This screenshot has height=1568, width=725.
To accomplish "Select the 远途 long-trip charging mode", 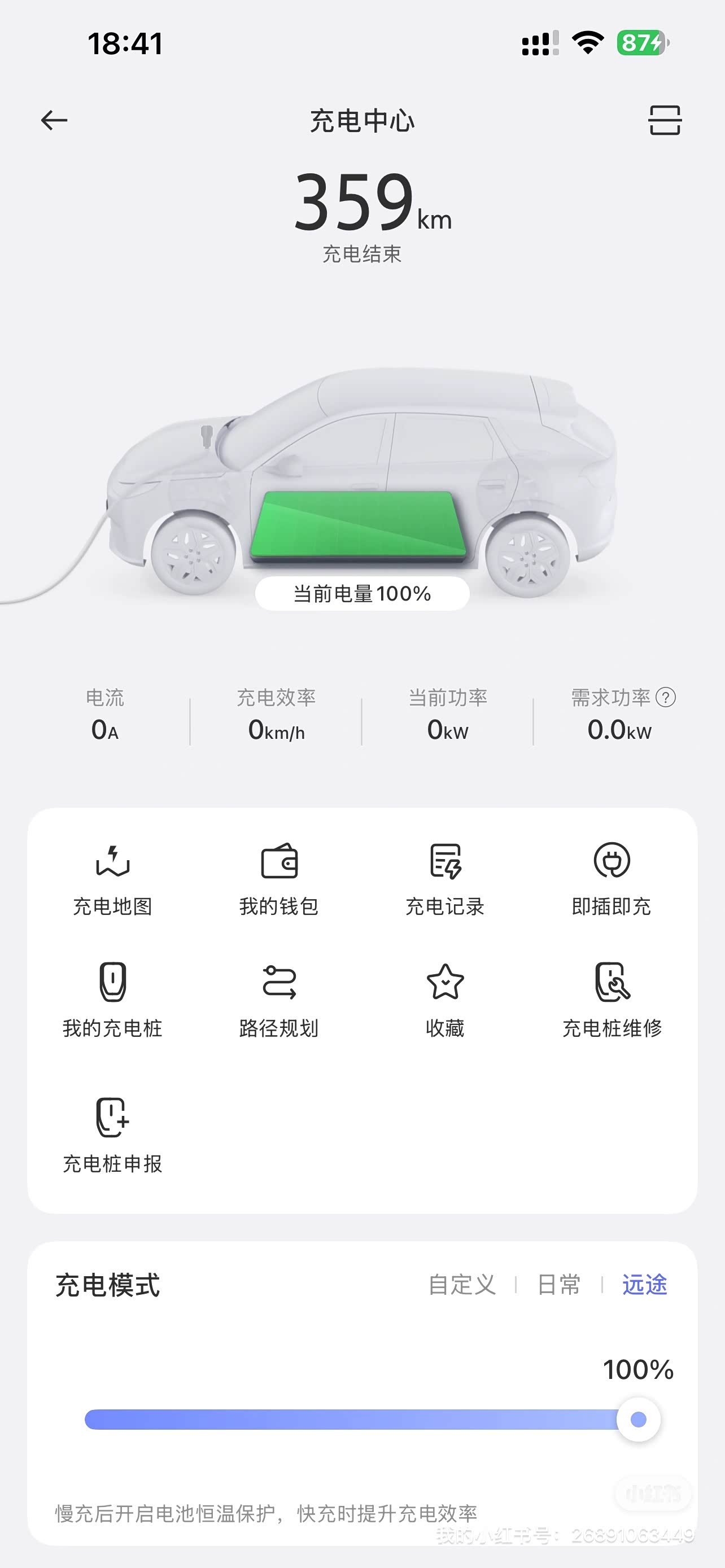I will point(644,1284).
